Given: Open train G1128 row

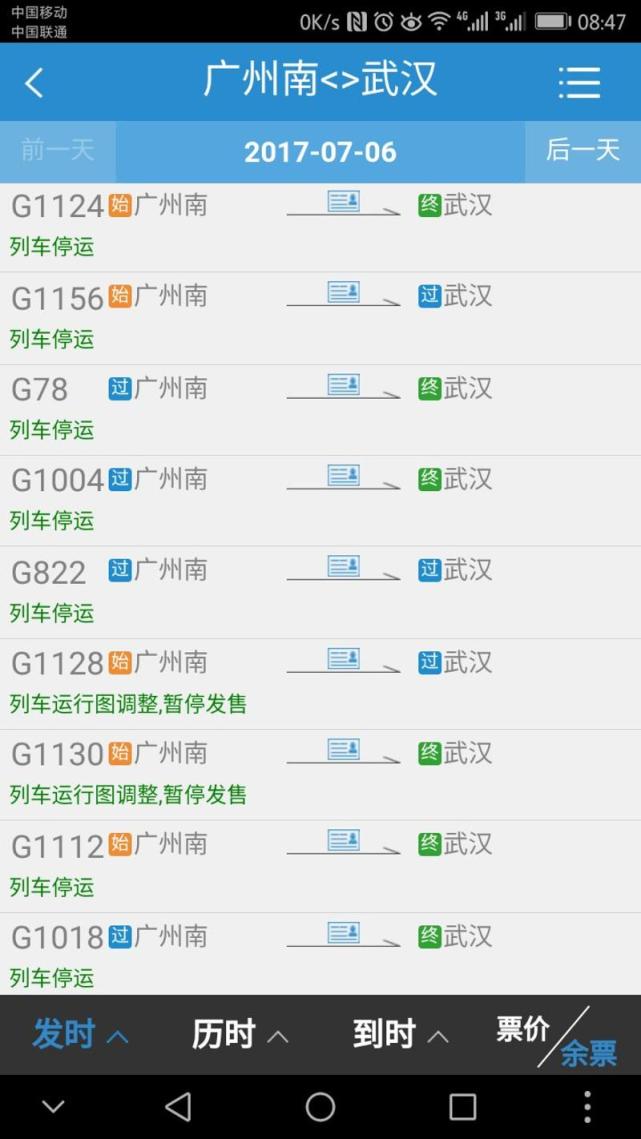Looking at the screenshot, I should coord(320,683).
